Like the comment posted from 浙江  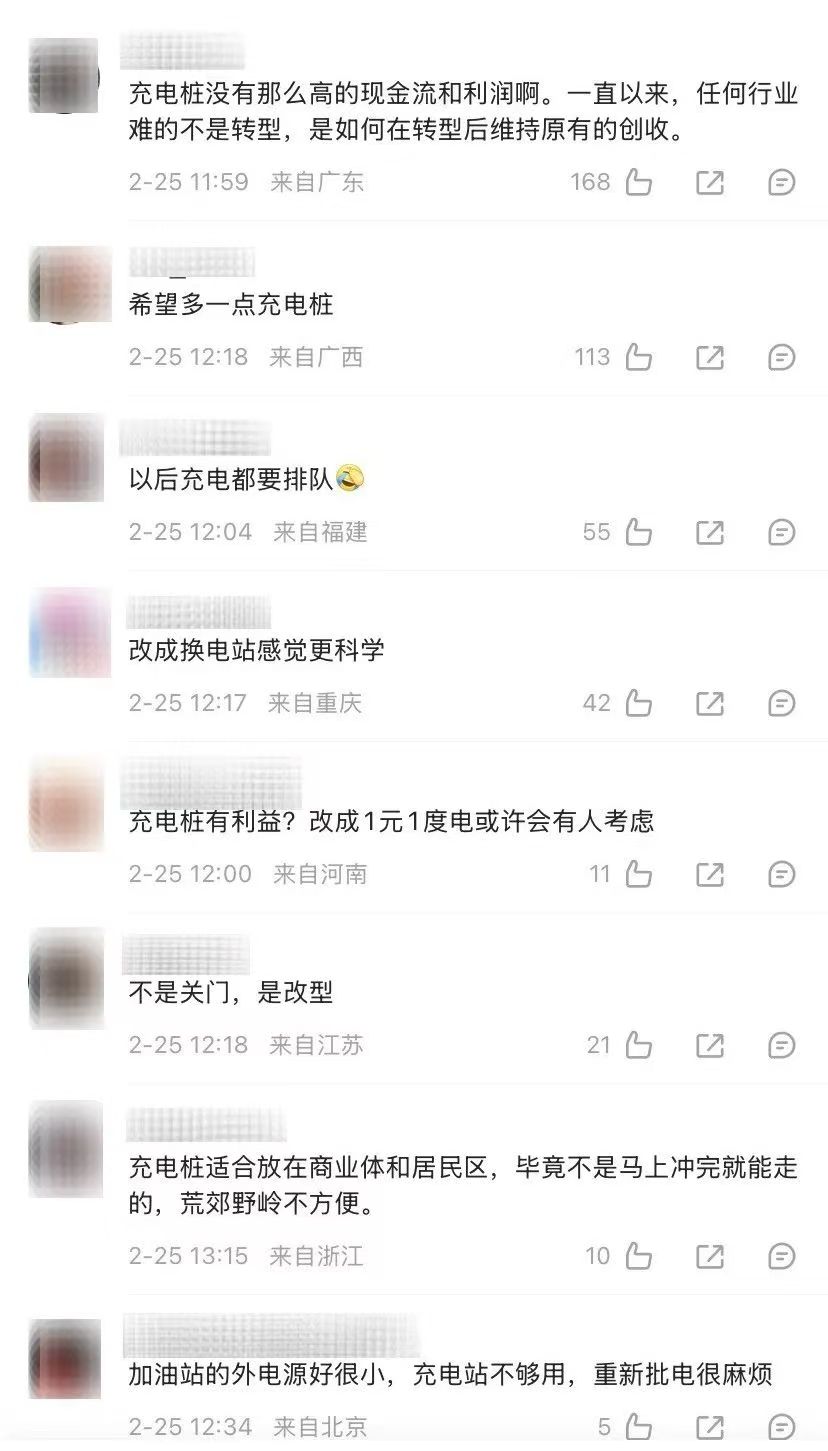coord(638,1257)
